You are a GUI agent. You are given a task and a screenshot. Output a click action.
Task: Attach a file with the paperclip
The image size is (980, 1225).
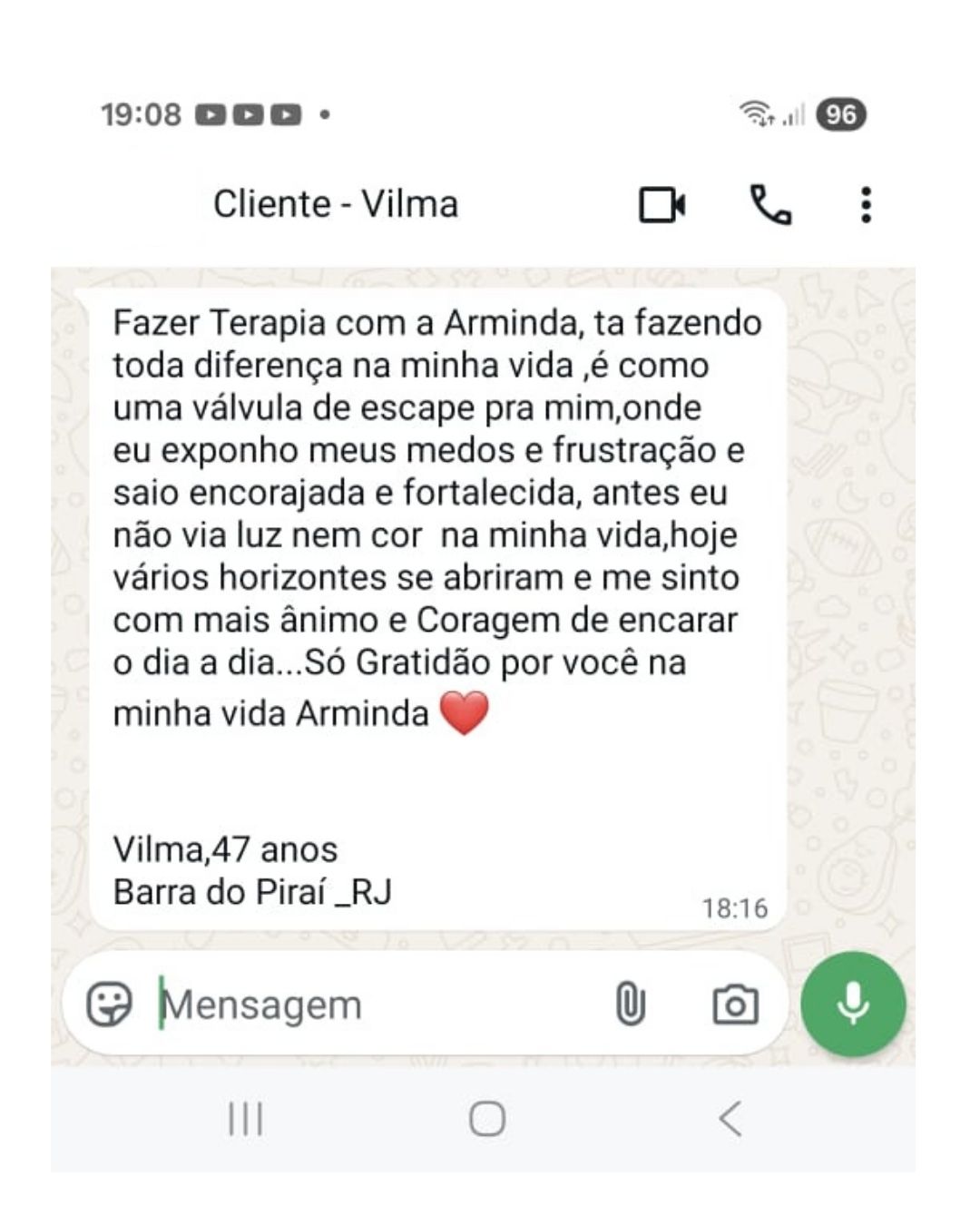coord(631,1004)
